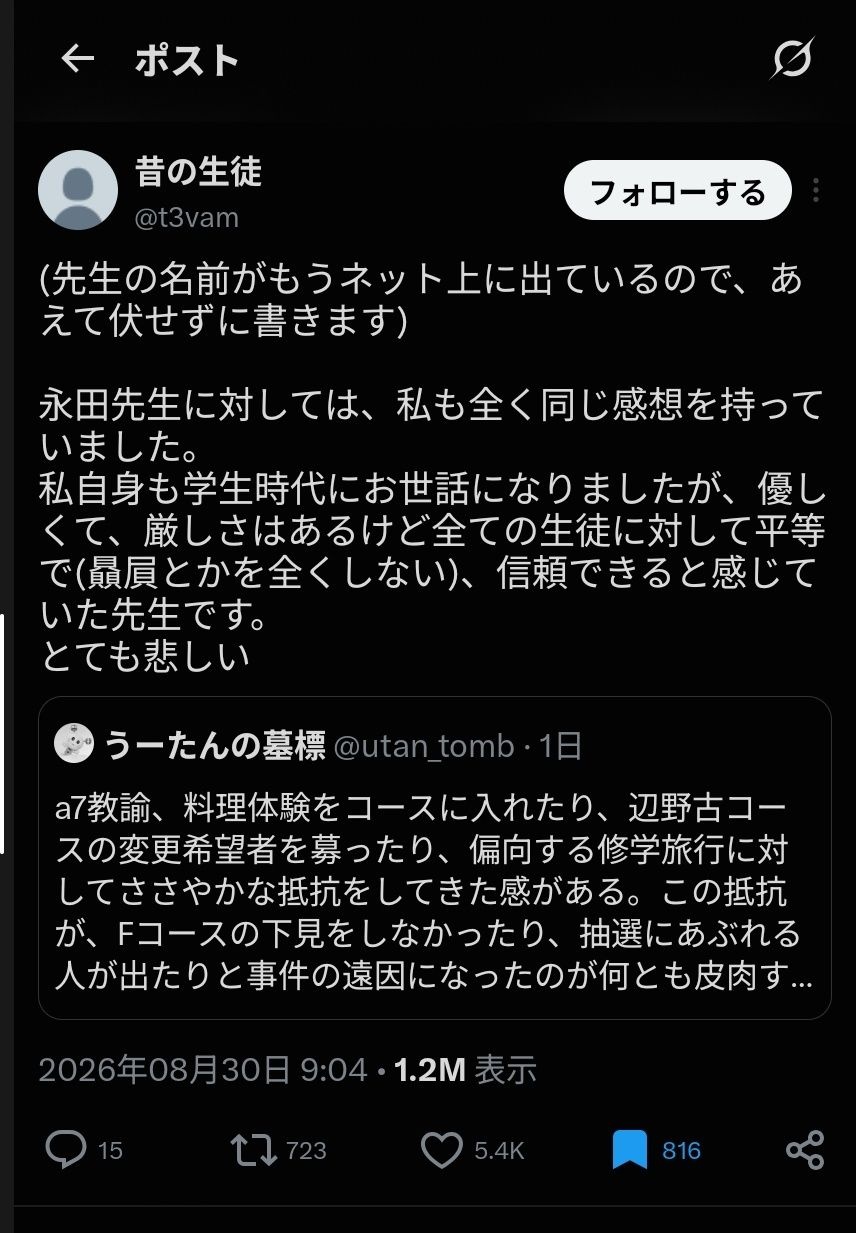View 昔の生徒's profile avatar
The width and height of the screenshot is (856, 1233).
[x=78, y=190]
